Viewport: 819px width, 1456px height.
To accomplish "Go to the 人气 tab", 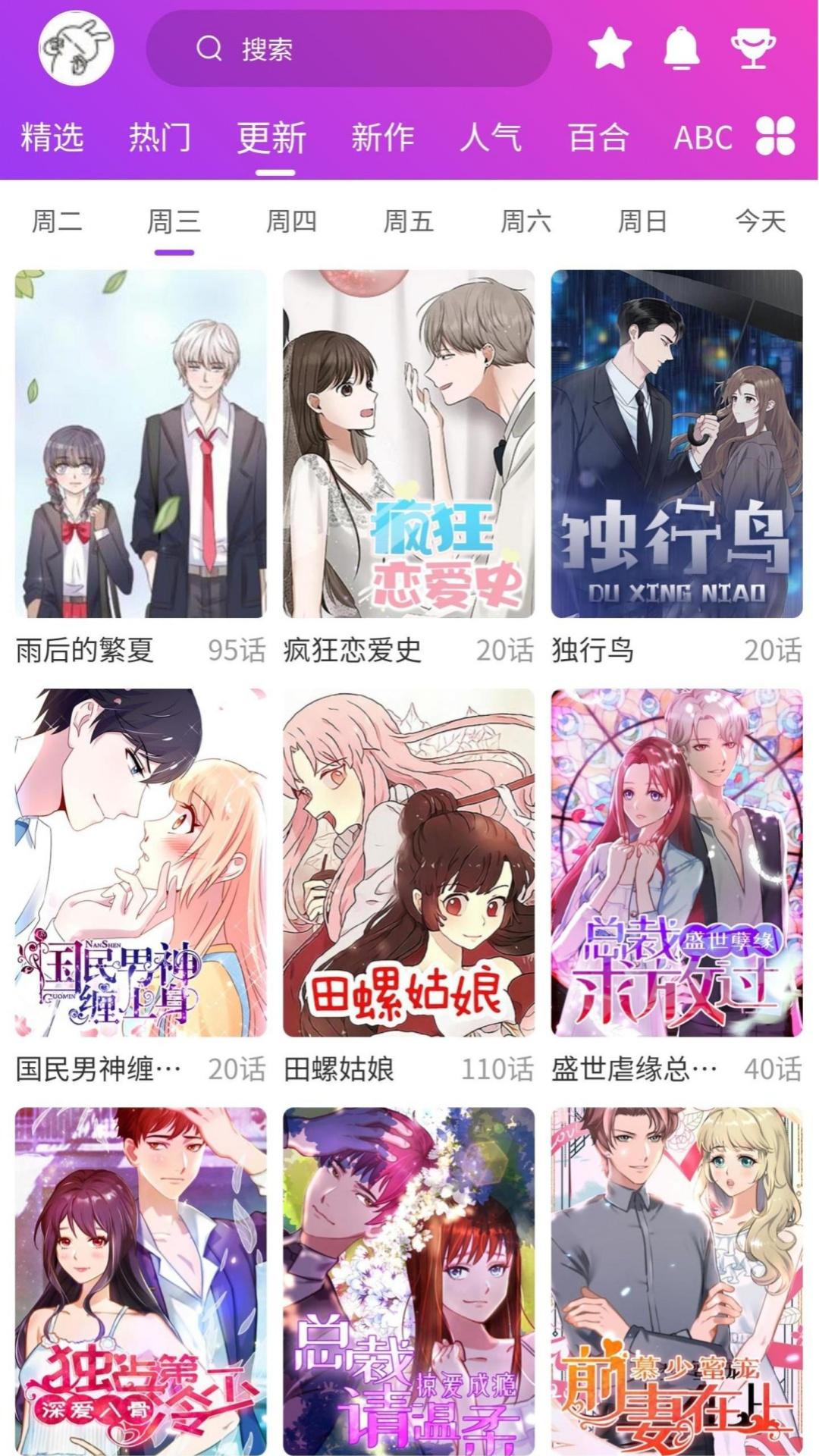I will click(491, 137).
